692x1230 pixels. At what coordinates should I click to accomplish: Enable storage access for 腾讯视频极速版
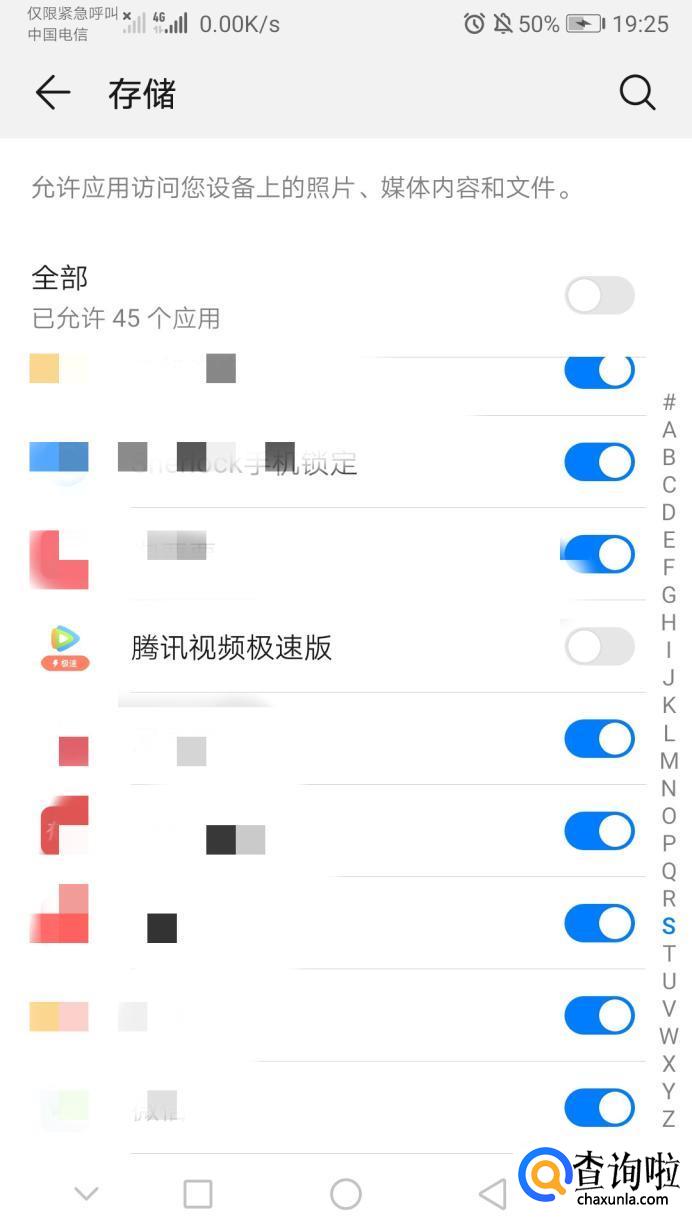click(x=599, y=647)
